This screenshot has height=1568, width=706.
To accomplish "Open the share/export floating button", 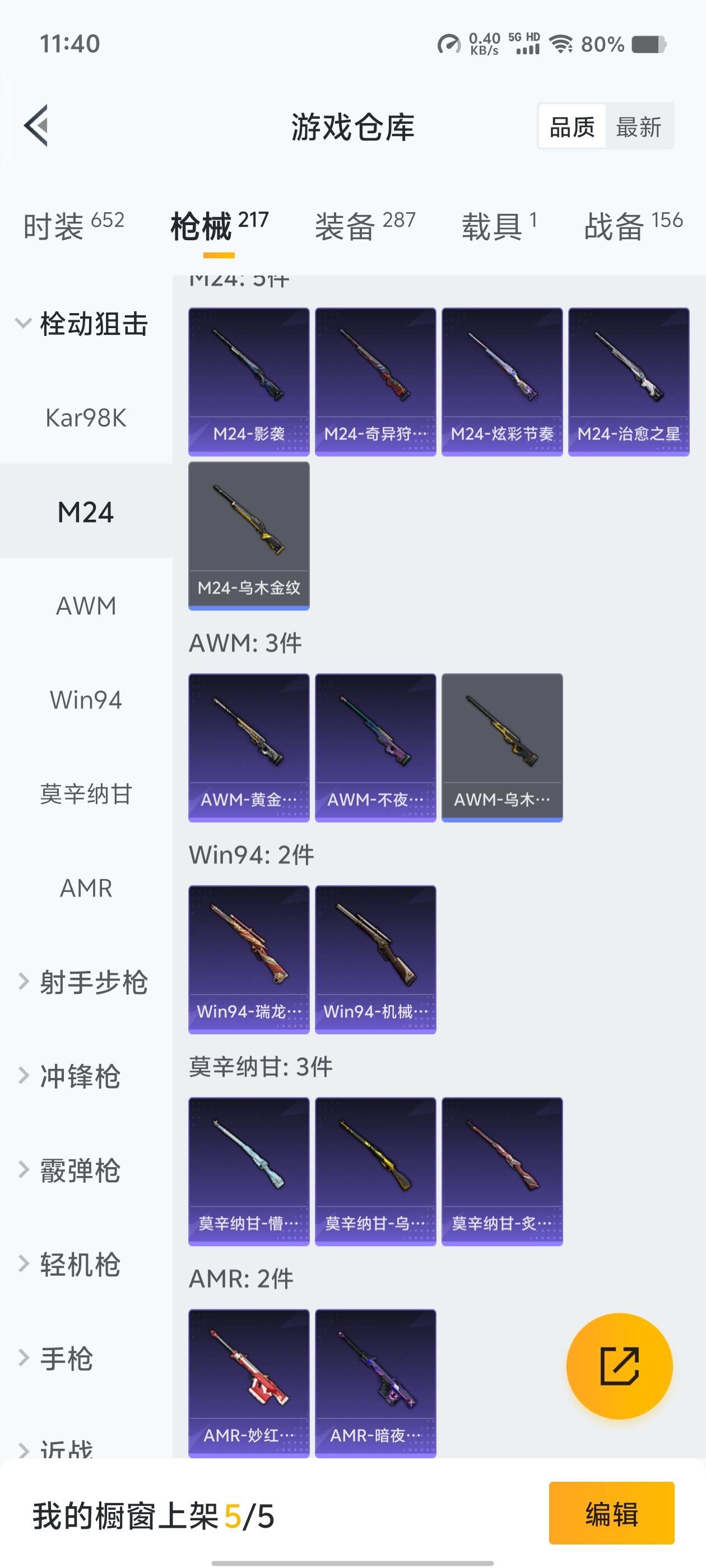I will click(621, 1366).
